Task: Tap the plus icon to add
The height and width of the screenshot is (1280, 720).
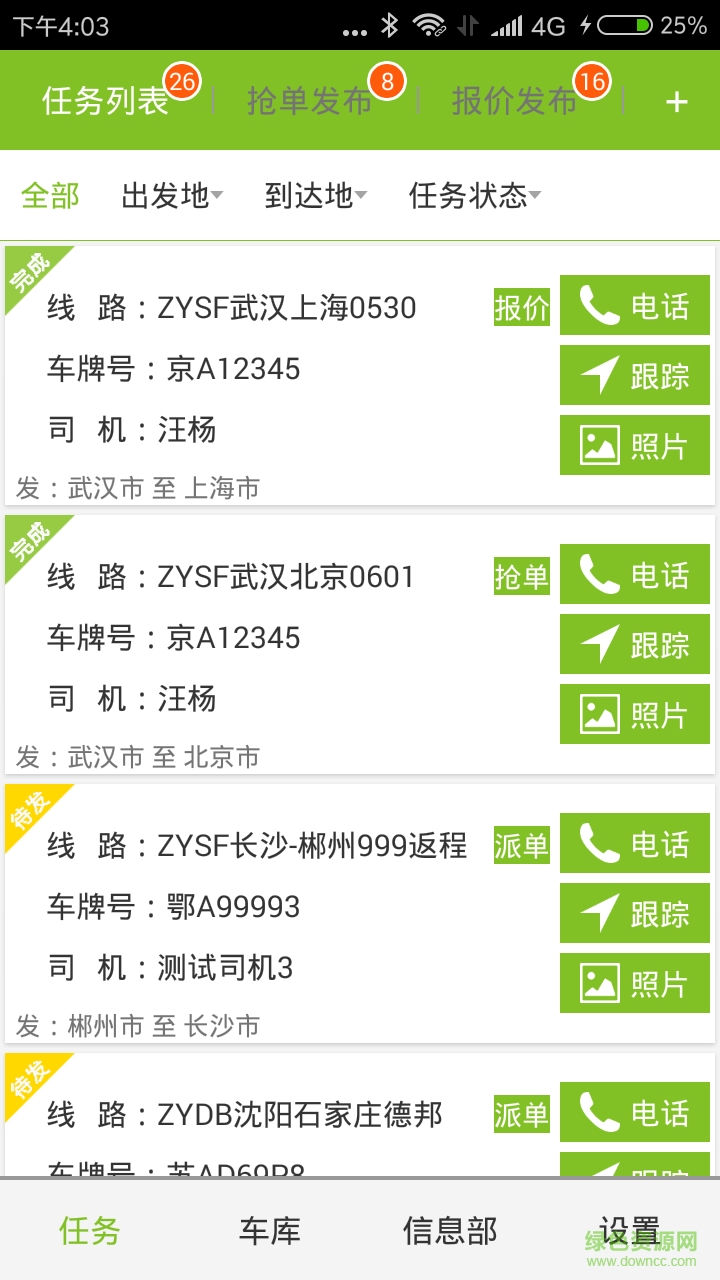Action: (677, 101)
